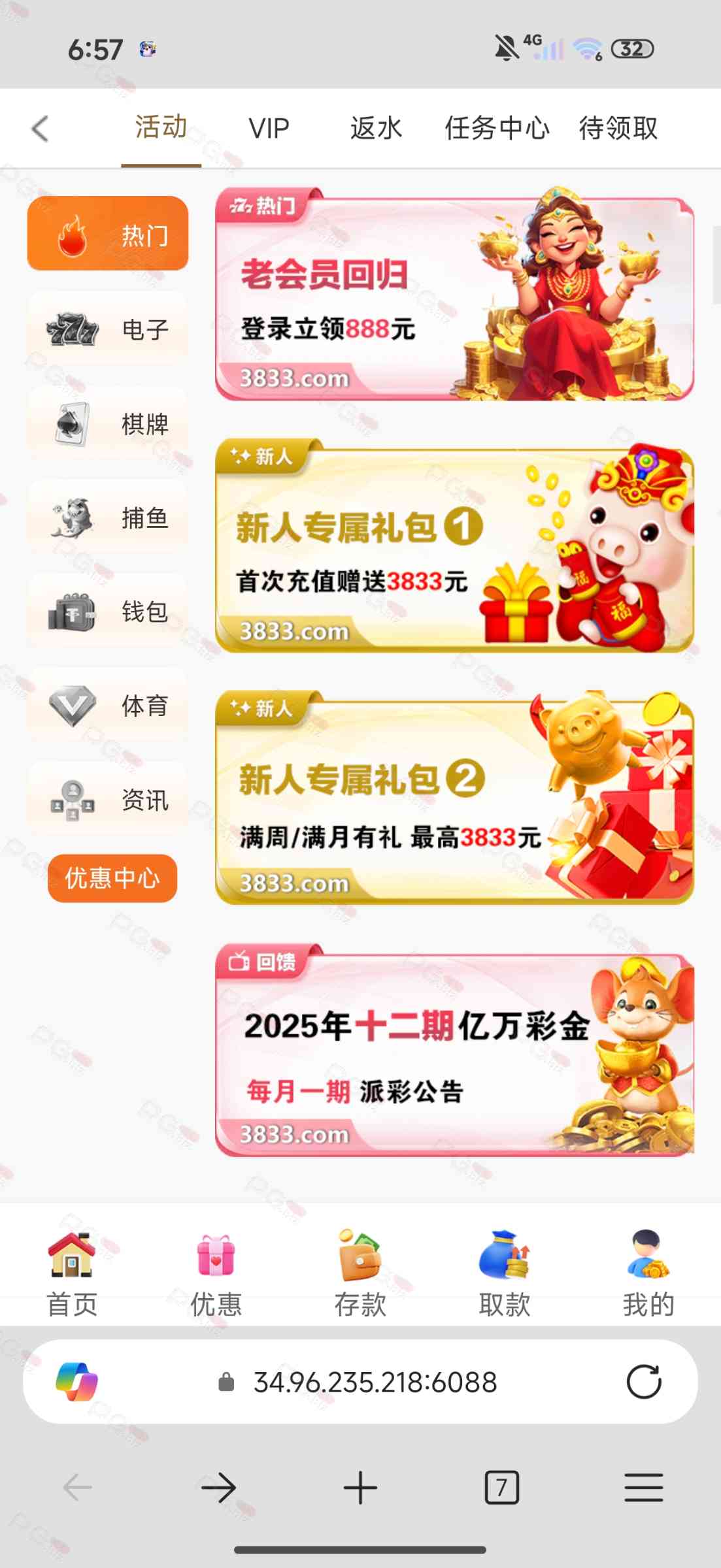Select the 捕鱼 category

point(108,518)
